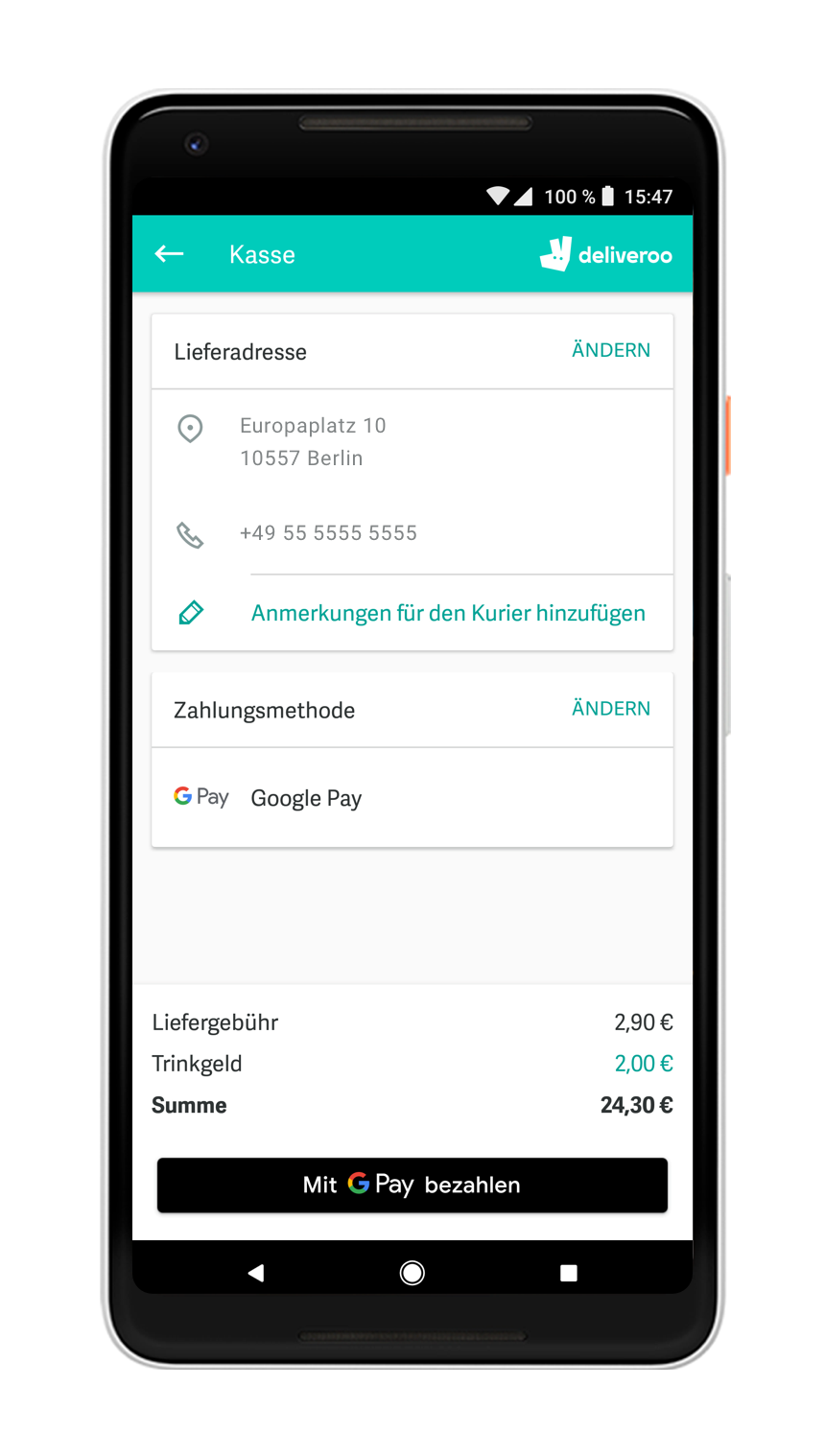
Task: Go back from the Kasse screen
Action: pyautogui.click(x=170, y=254)
